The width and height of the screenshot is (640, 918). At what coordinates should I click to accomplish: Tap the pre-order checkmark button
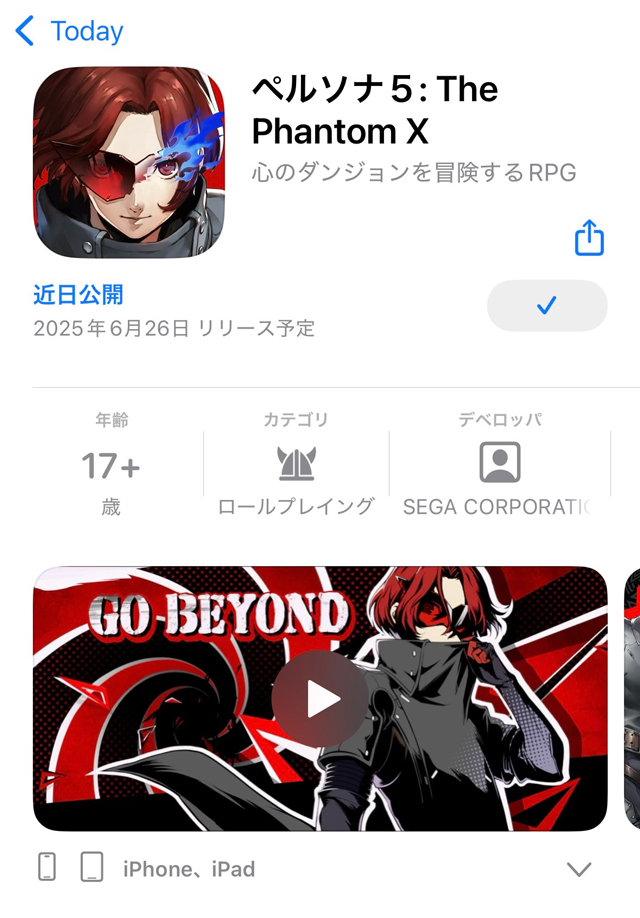coord(547,306)
